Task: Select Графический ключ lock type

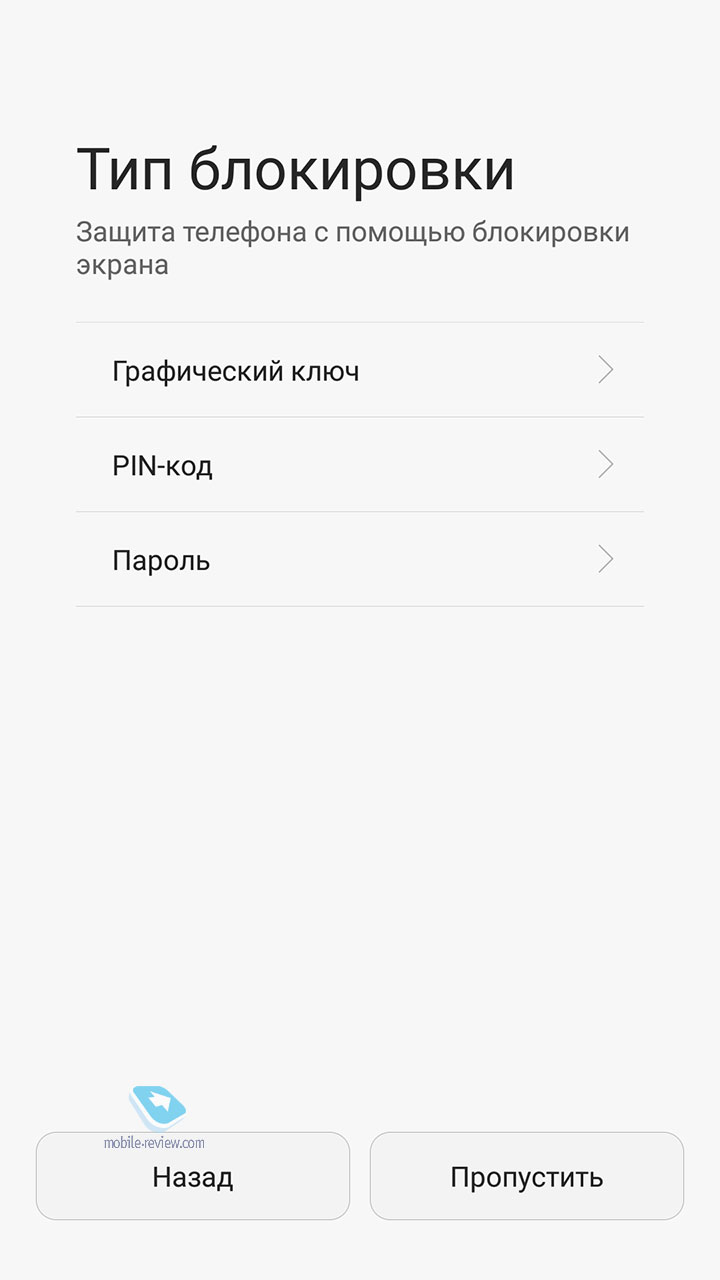Action: pos(360,370)
